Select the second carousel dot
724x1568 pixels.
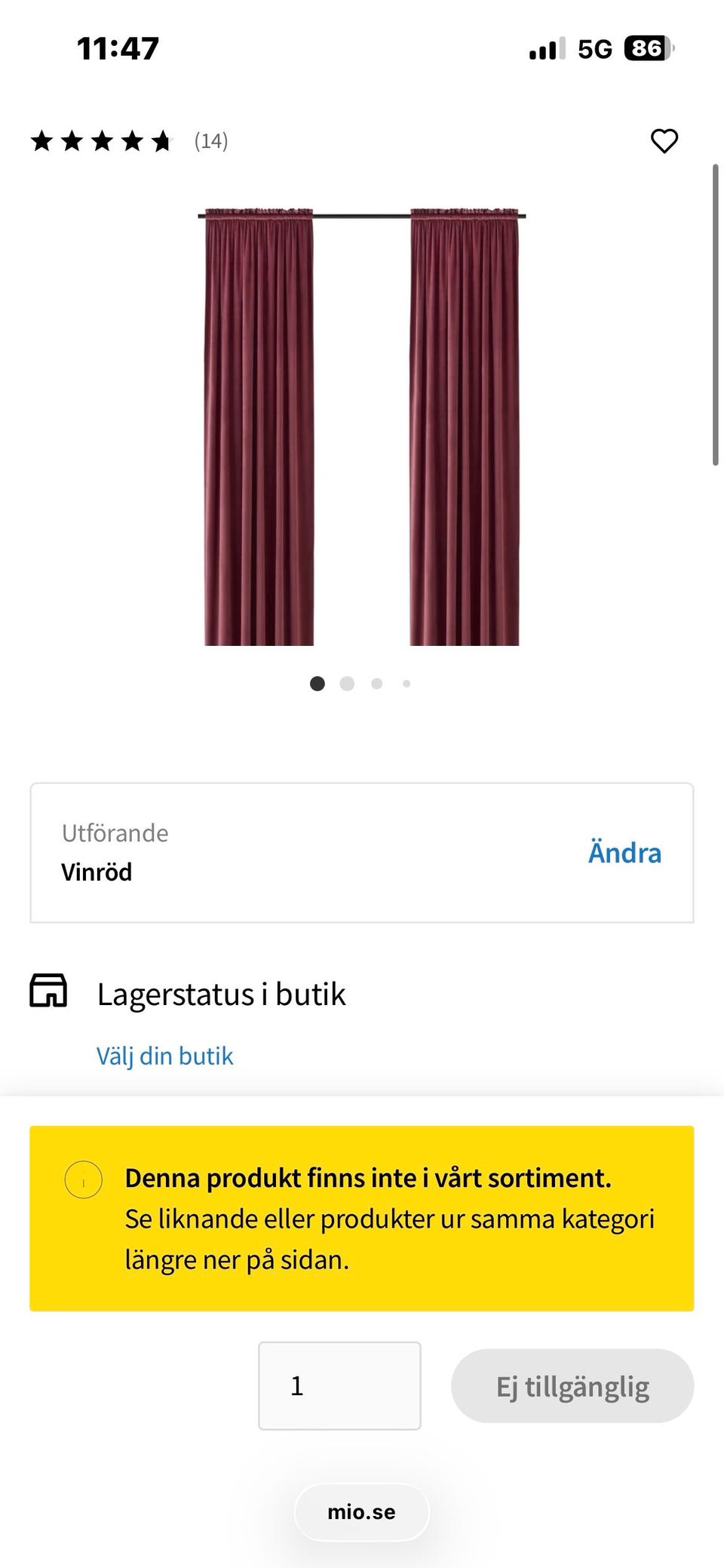coord(348,684)
